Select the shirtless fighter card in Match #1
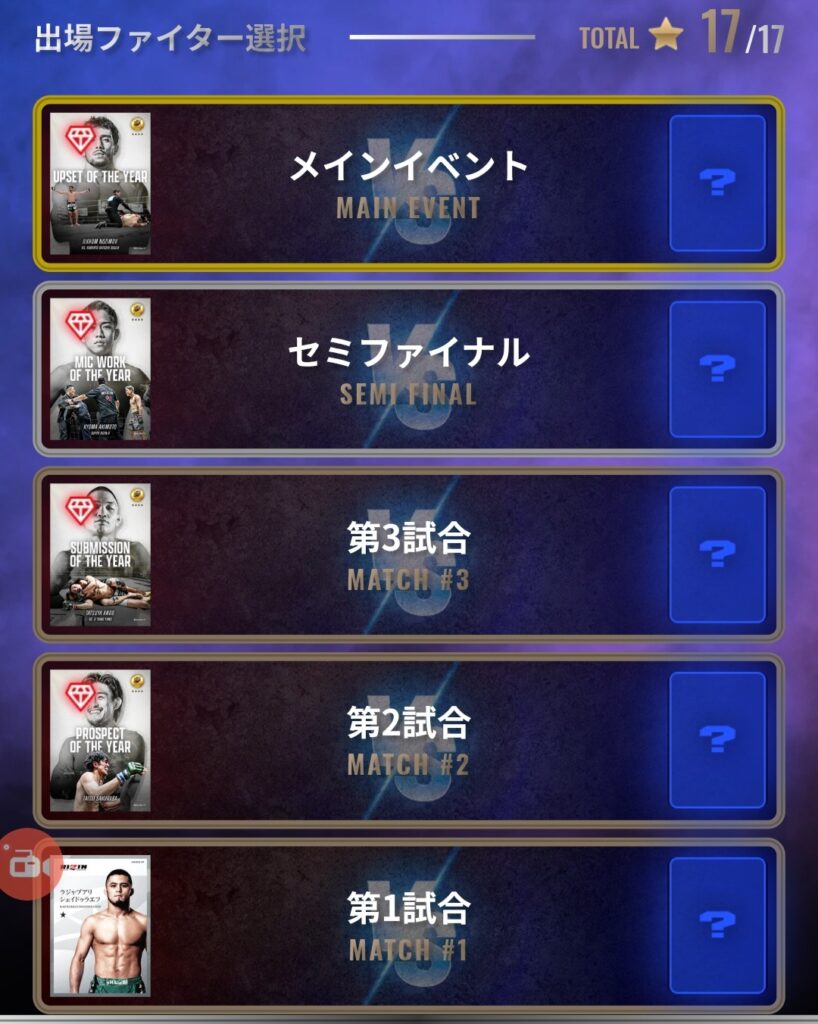The height and width of the screenshot is (1024, 818). click(100, 925)
